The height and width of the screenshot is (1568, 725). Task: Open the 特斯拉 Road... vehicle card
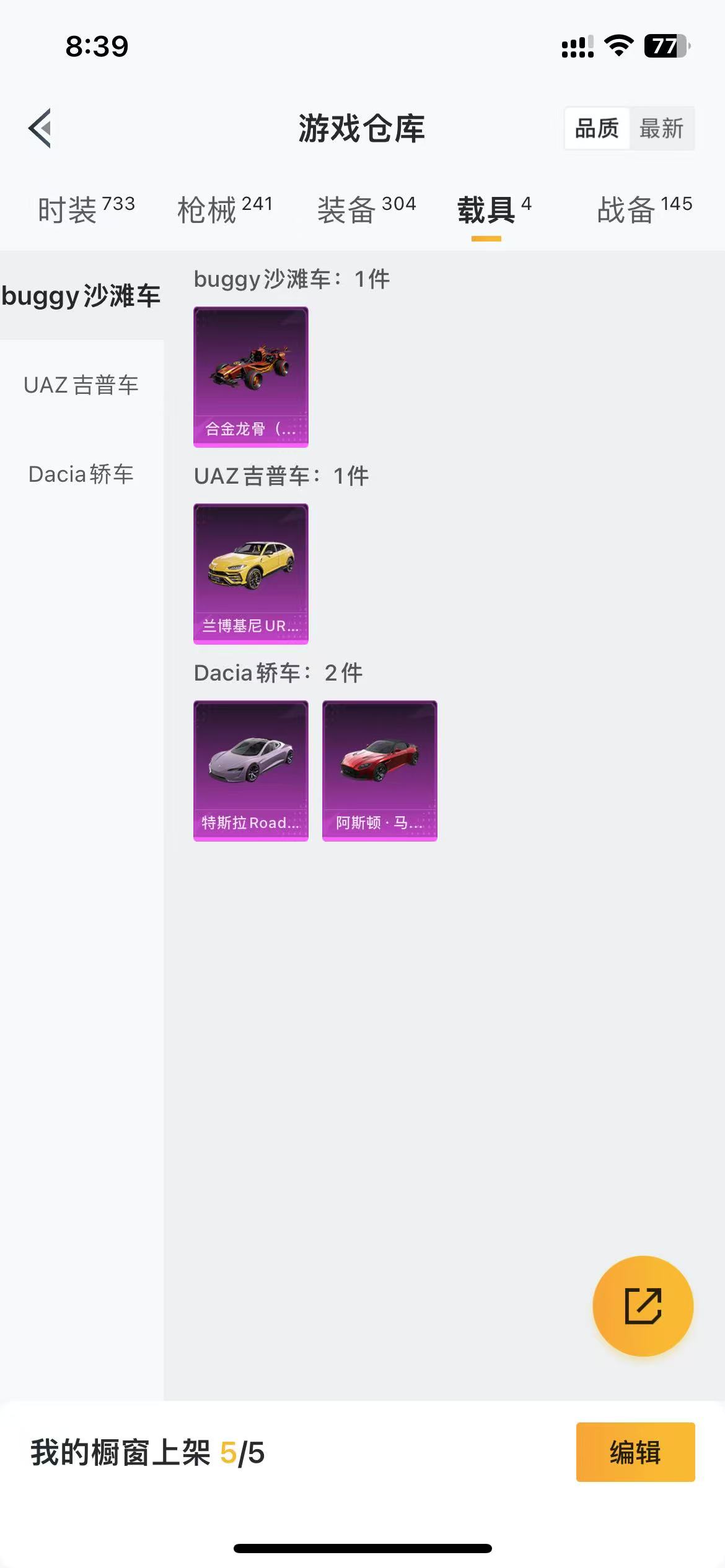point(251,770)
